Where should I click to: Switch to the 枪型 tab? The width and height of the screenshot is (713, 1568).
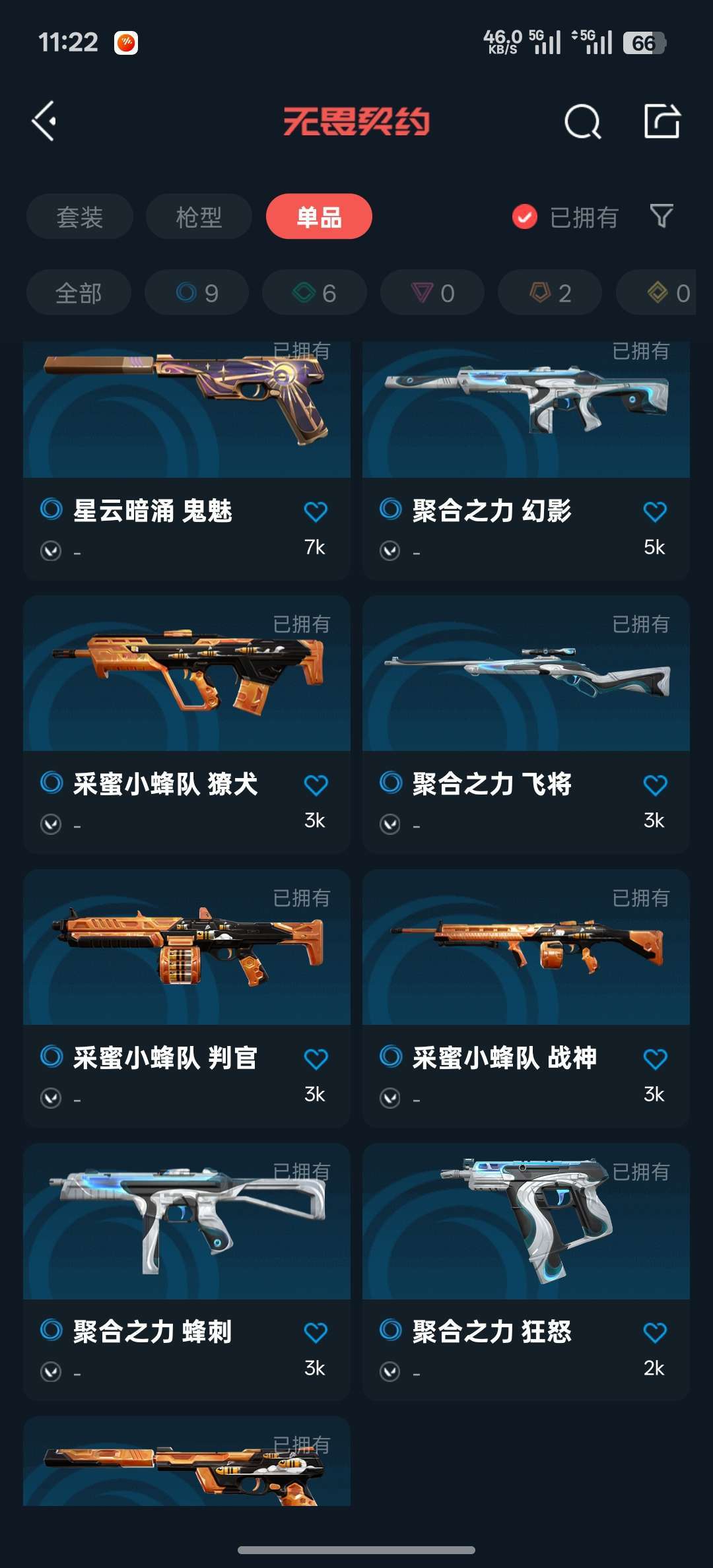(199, 216)
